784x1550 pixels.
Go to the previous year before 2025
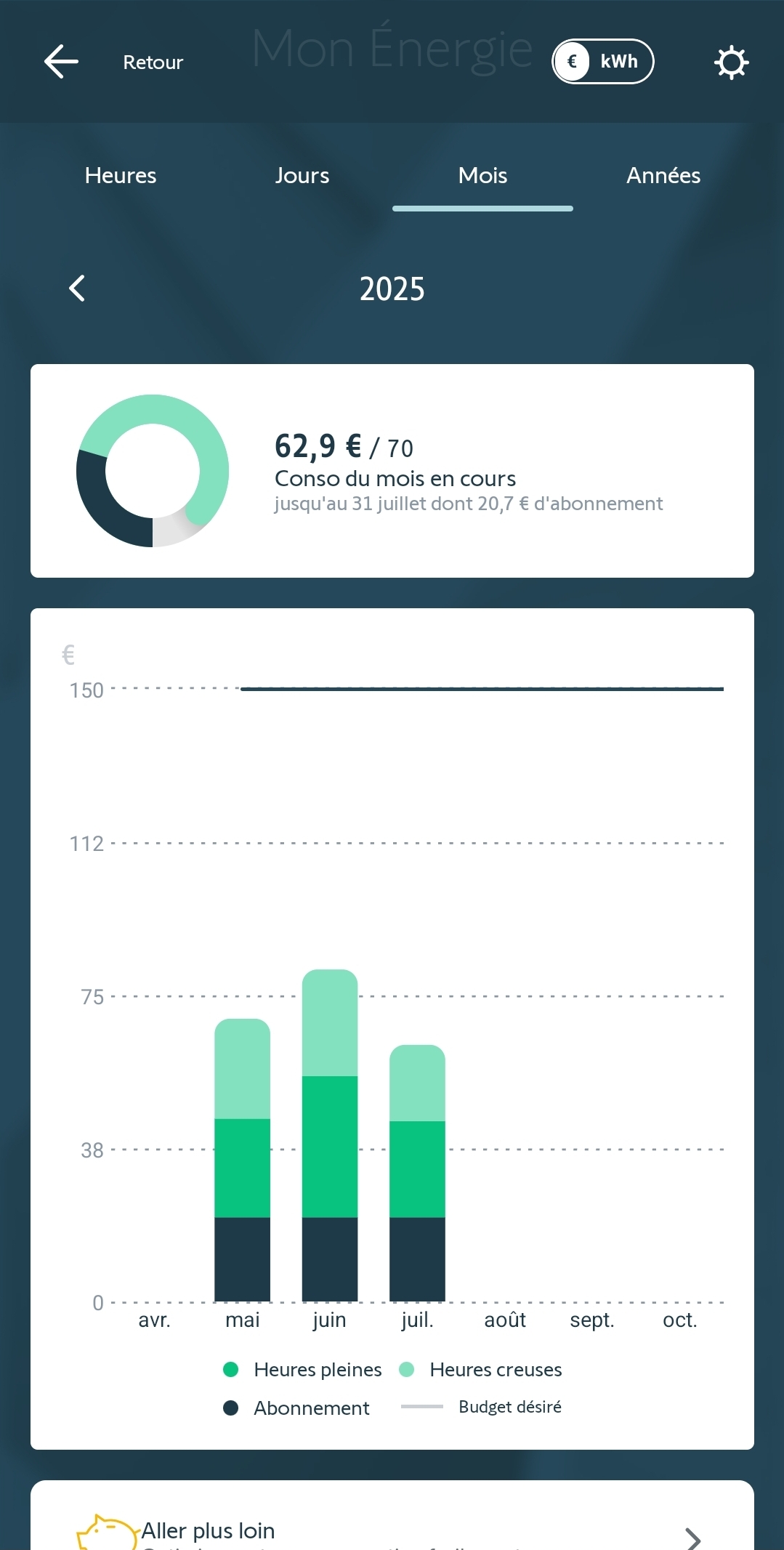pos(77,288)
